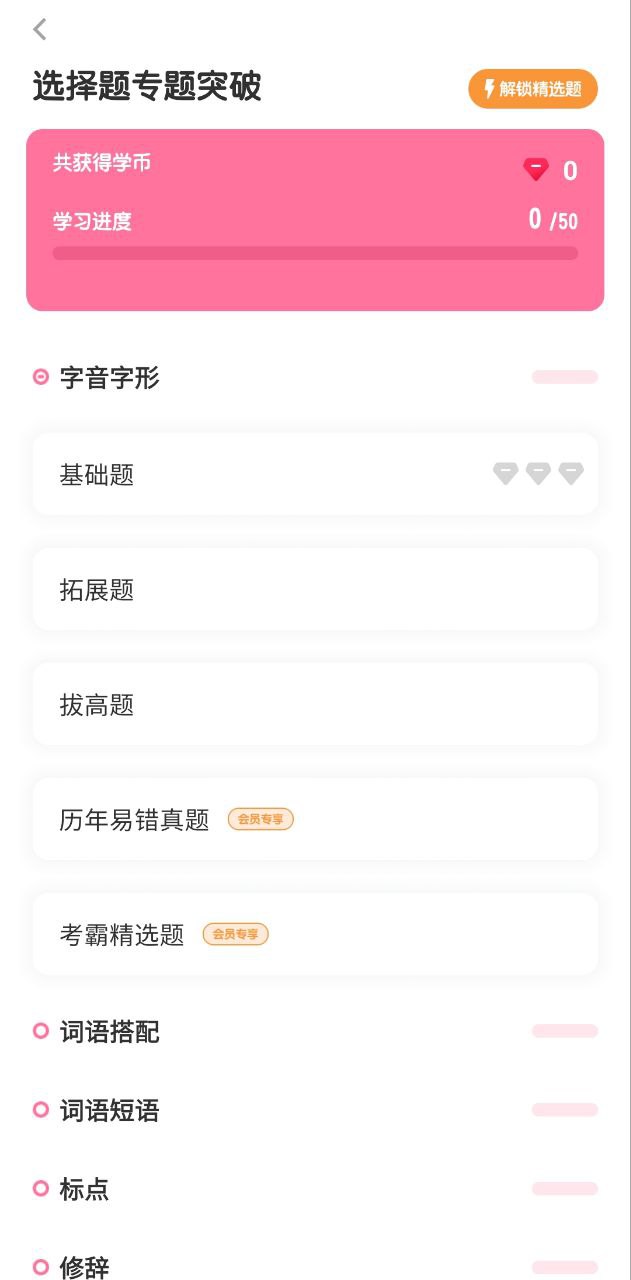Open 考霸精选题 member-only set
Screen dimensions: 631x1280
315,935
